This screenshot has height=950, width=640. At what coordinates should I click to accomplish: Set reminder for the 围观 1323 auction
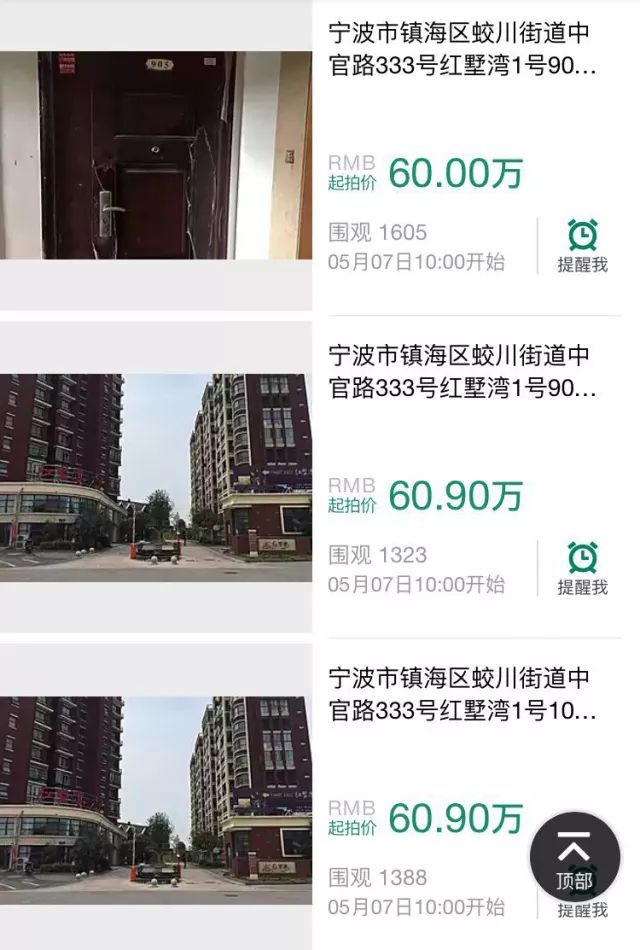(582, 568)
